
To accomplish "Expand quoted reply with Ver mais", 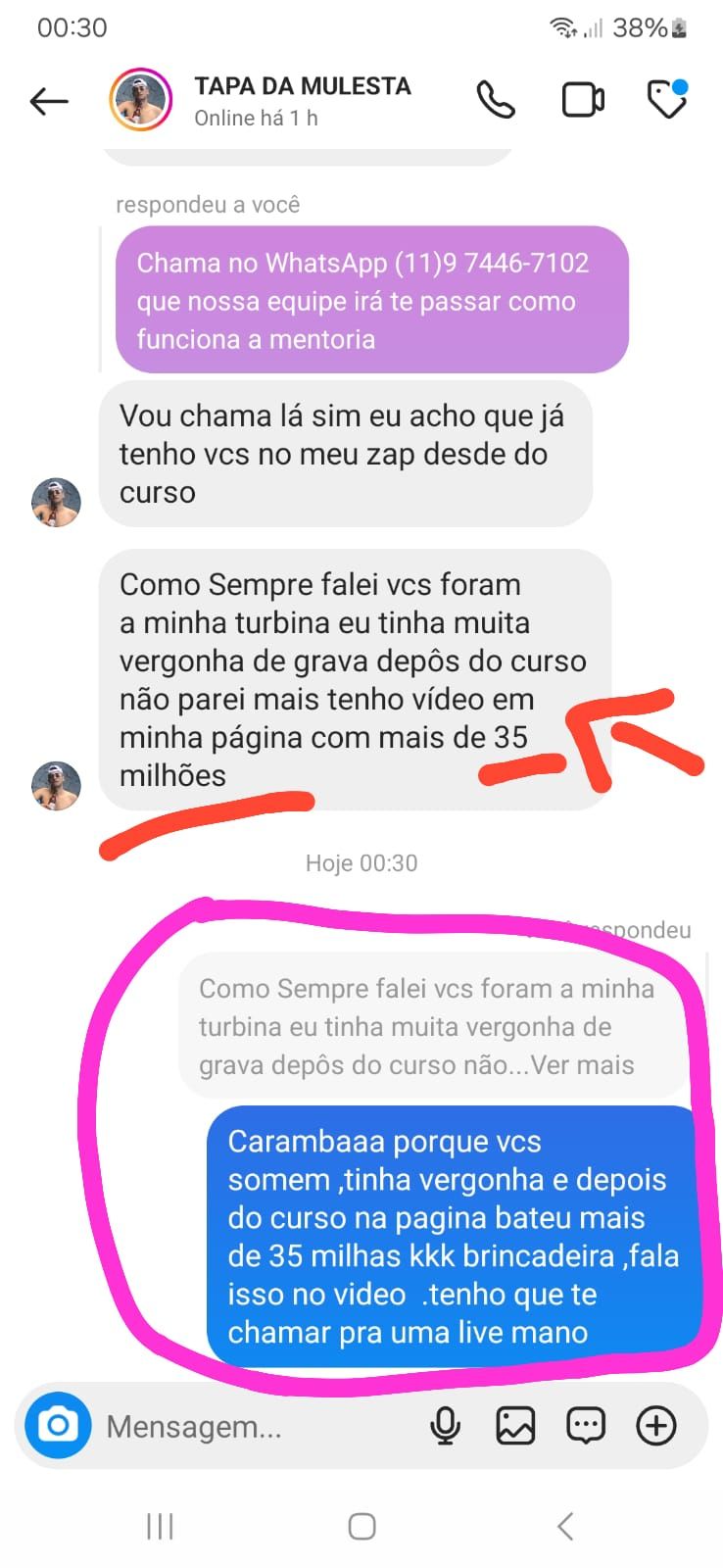I will click(x=582, y=1065).
